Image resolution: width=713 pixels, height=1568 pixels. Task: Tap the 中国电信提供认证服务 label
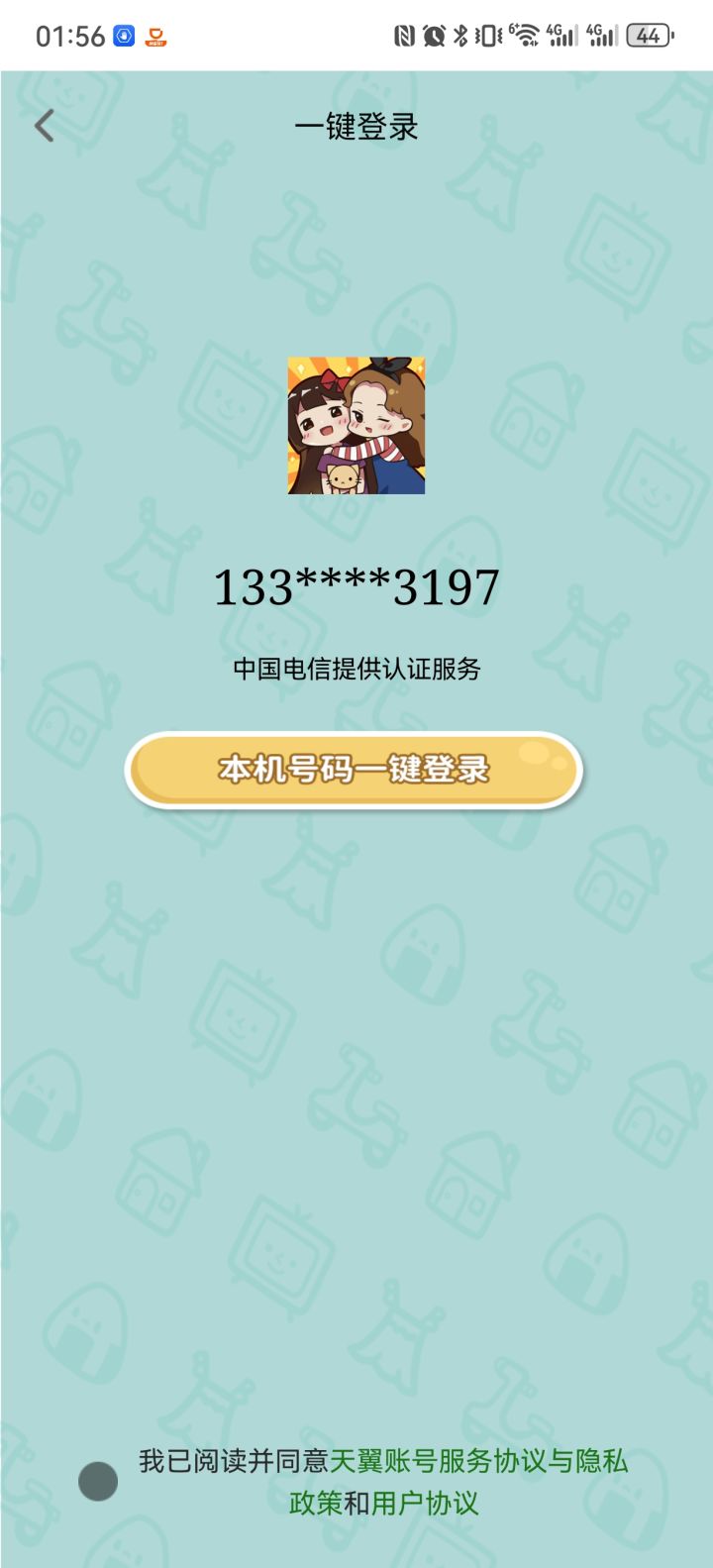click(x=356, y=667)
